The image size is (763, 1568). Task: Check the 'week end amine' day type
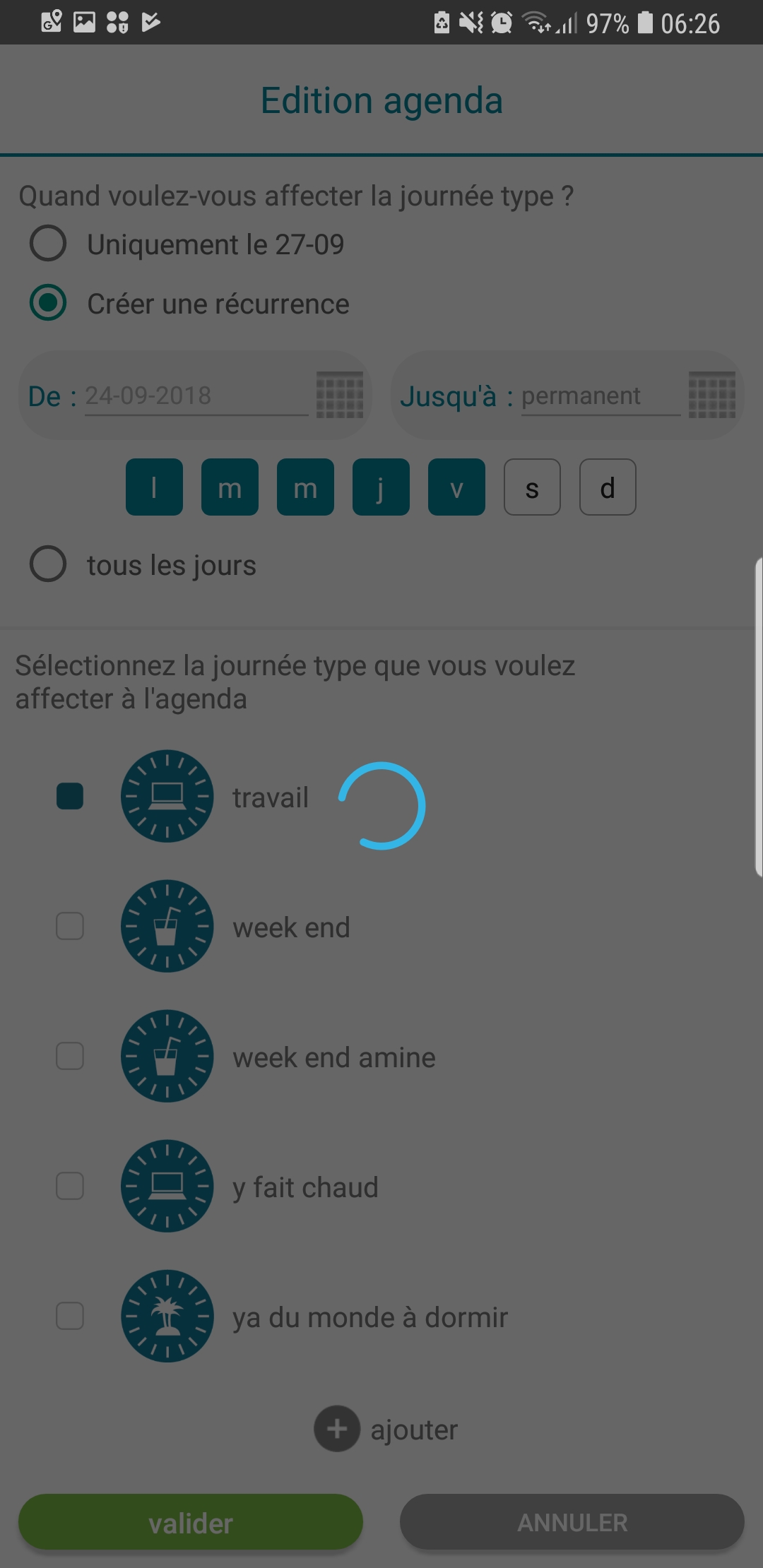pos(70,1056)
